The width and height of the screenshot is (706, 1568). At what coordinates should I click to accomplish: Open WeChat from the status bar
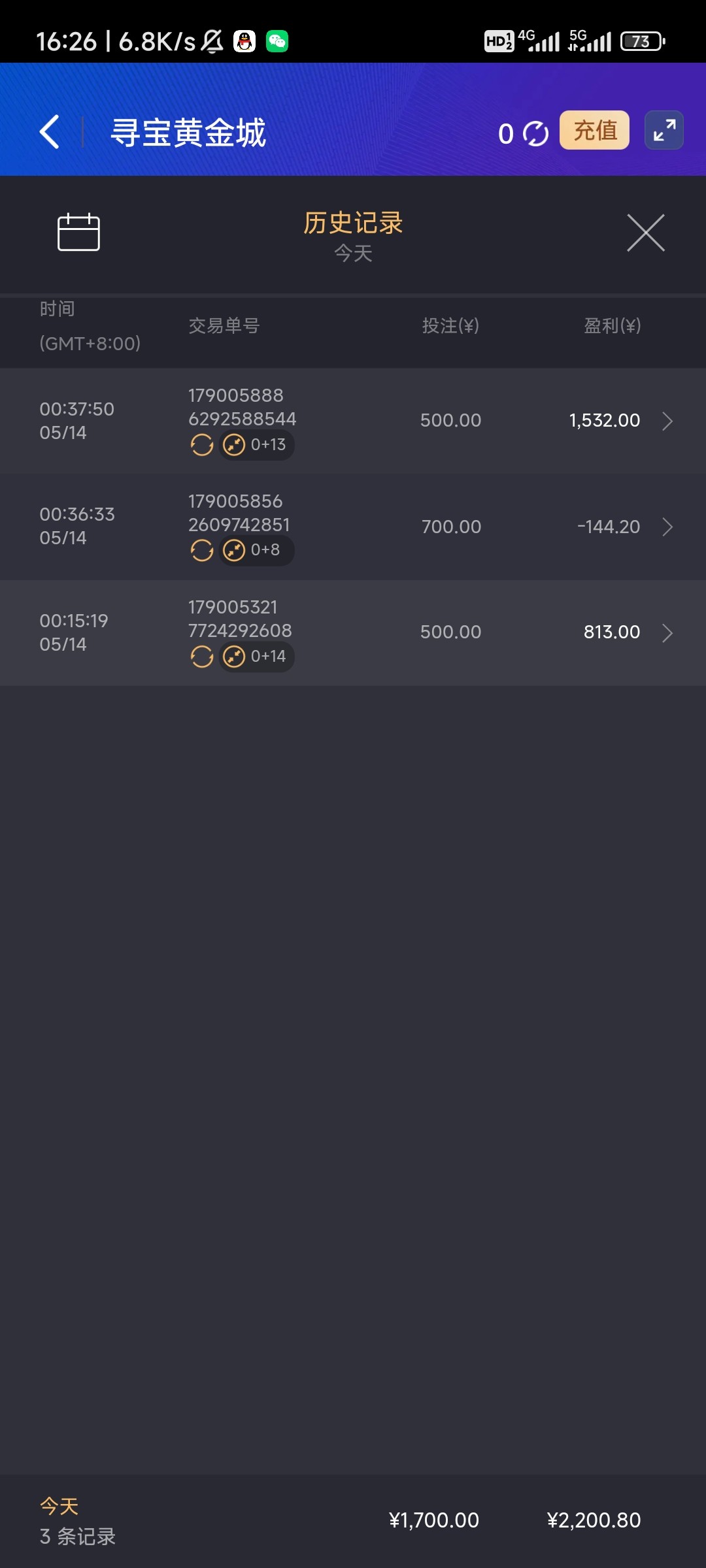pyautogui.click(x=277, y=41)
